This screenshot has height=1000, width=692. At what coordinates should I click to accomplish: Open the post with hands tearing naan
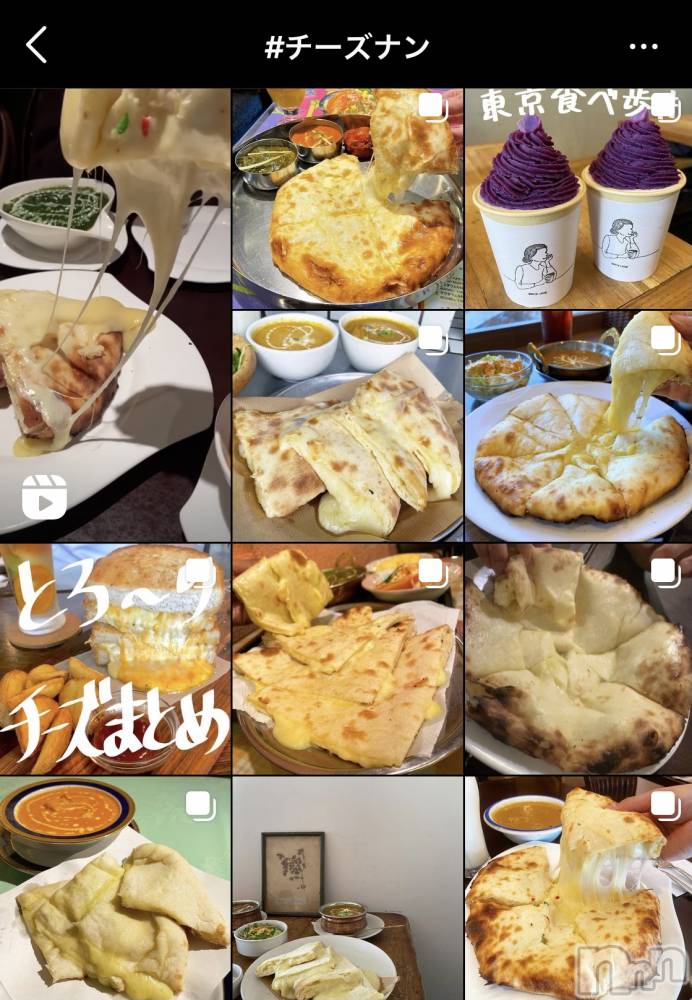[578, 659]
